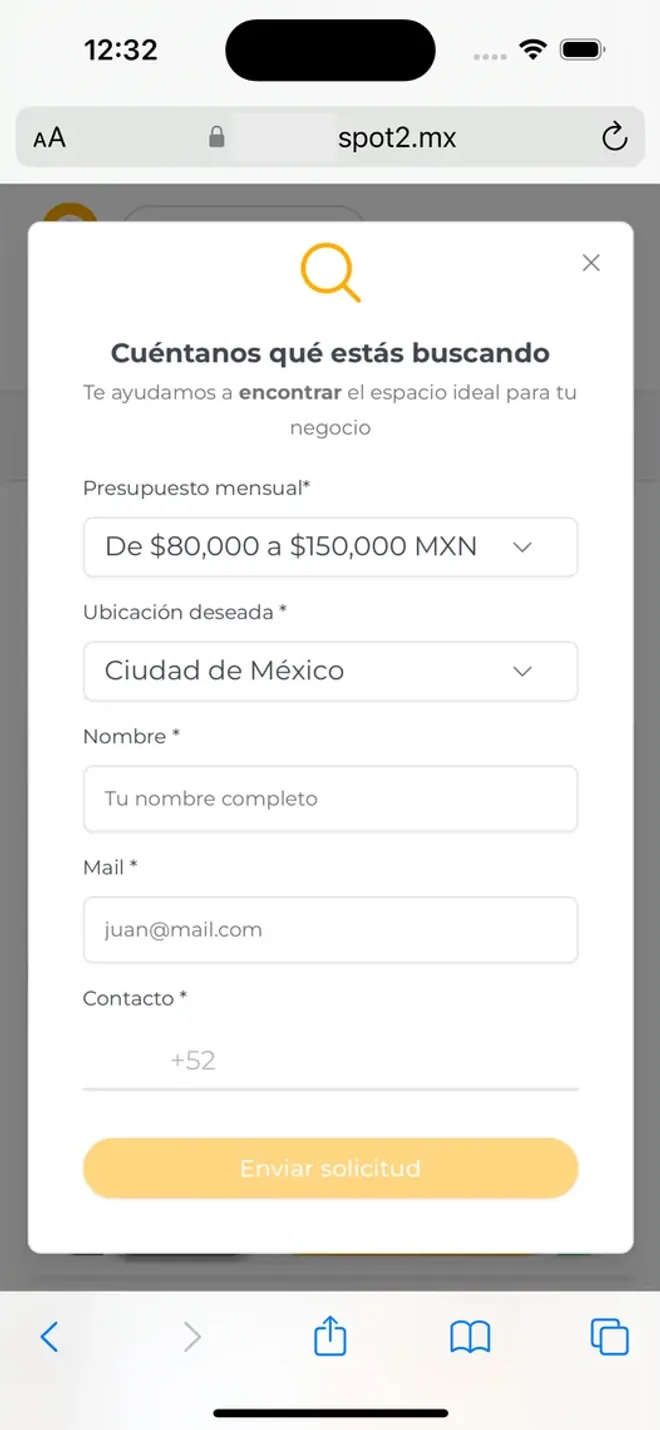The height and width of the screenshot is (1430, 660).
Task: Show all open Safari tabs
Action: [x=610, y=1337]
